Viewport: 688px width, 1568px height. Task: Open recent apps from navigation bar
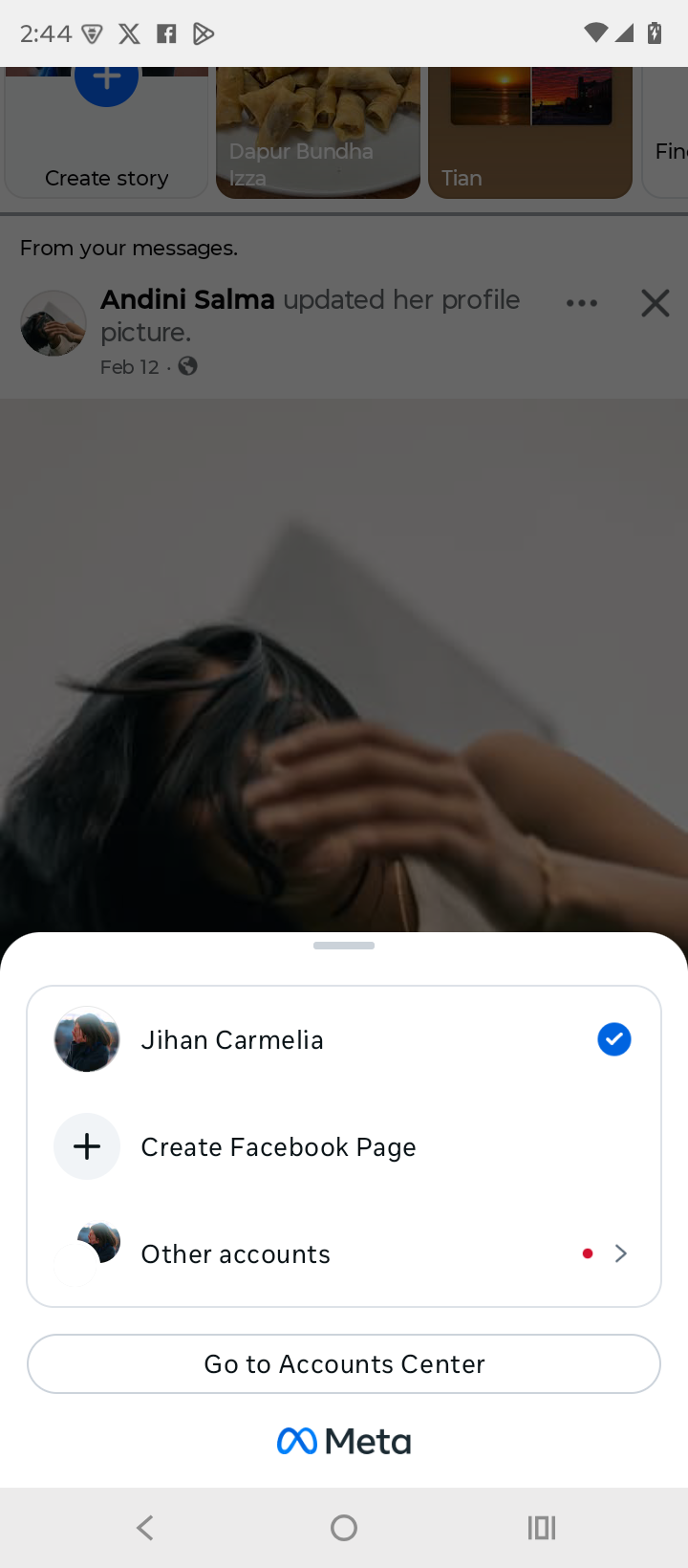click(541, 1528)
